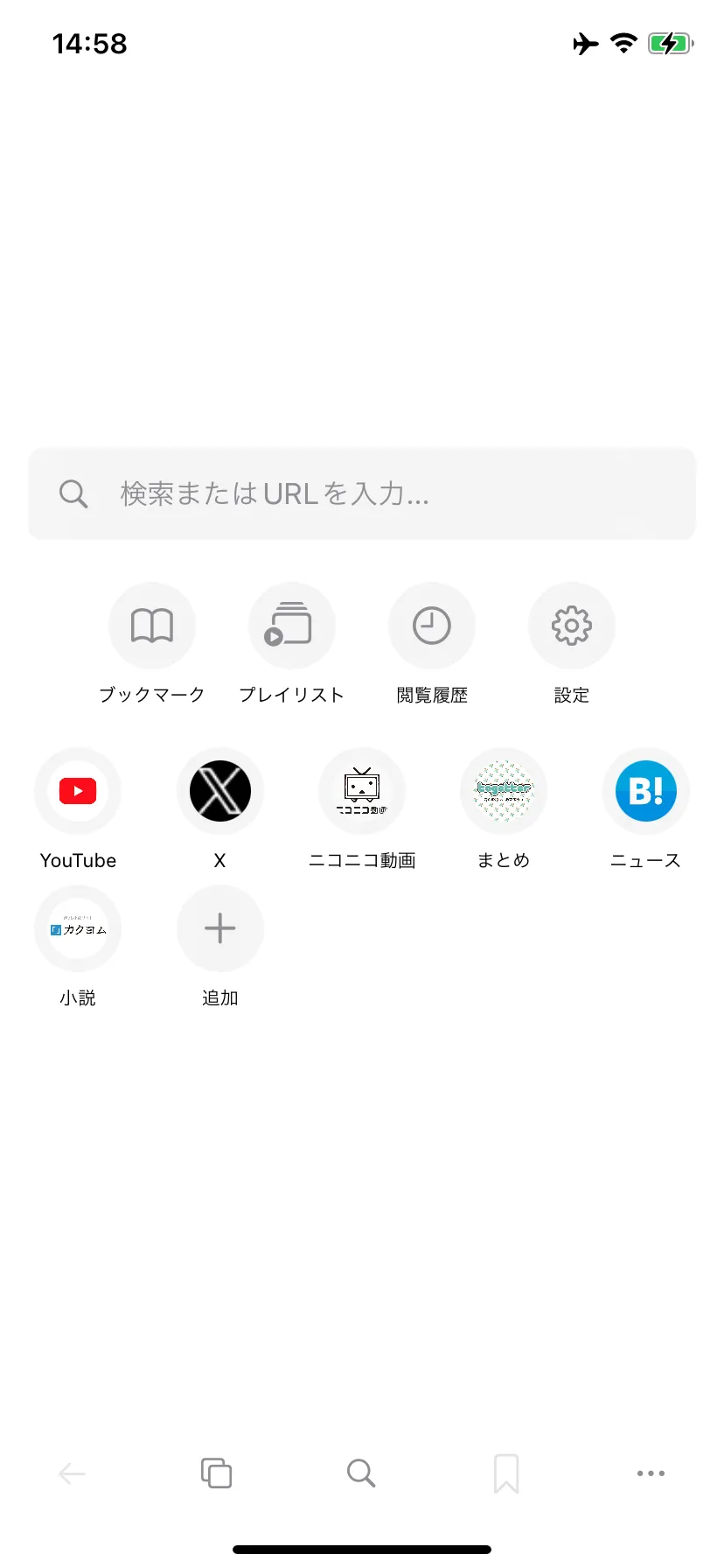Open the ニュース (Hatena) shortcut
This screenshot has height=1568, width=724.
(645, 790)
